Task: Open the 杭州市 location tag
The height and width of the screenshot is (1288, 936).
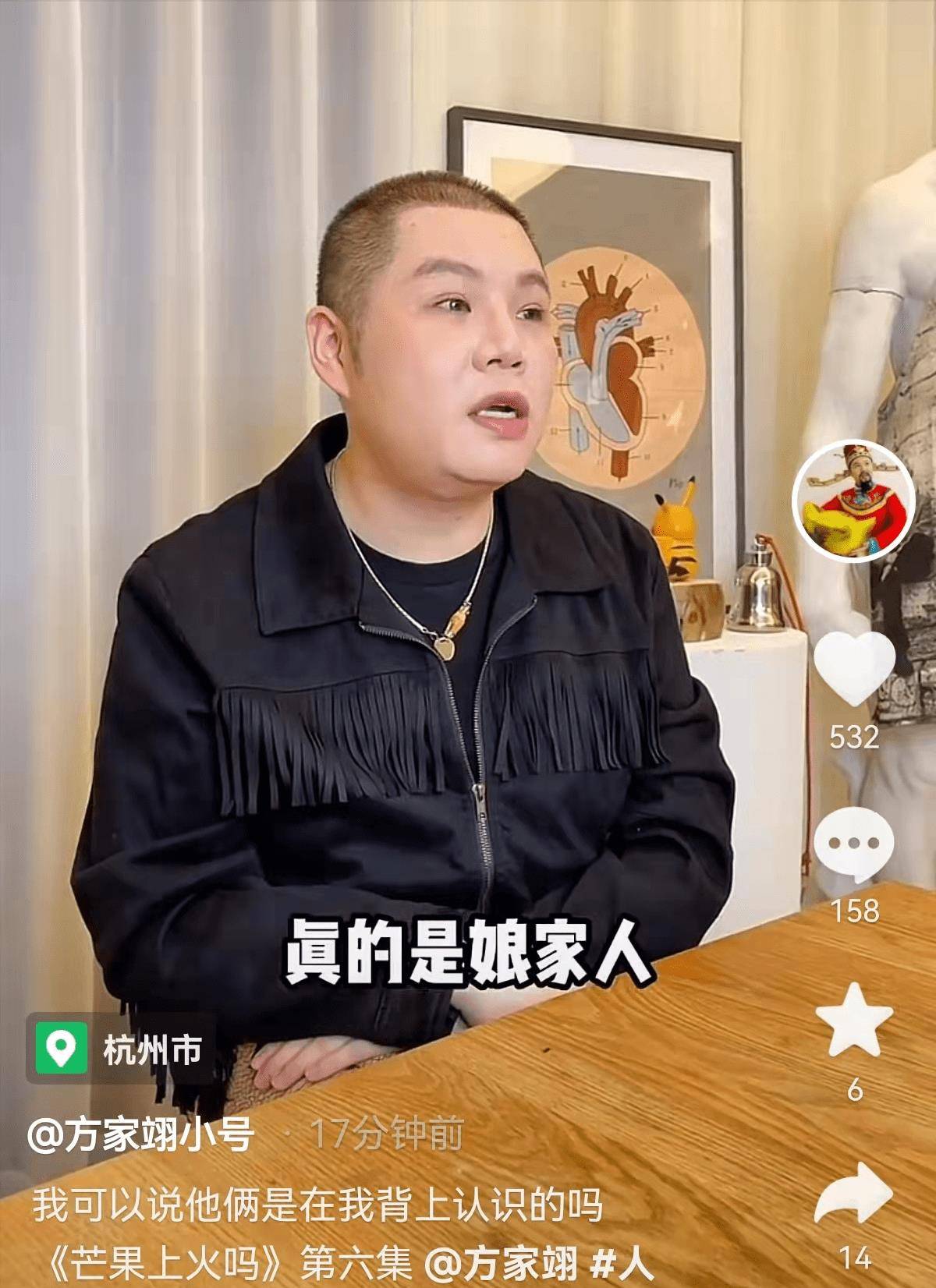Action: tap(121, 1049)
